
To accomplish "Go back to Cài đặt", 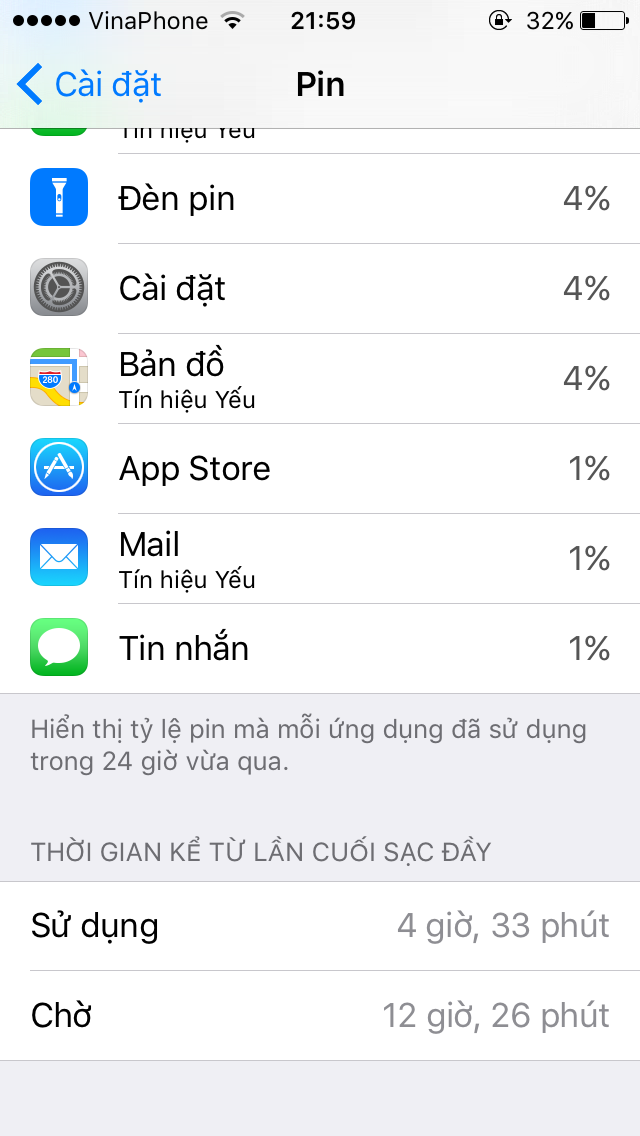I will click(x=88, y=84).
